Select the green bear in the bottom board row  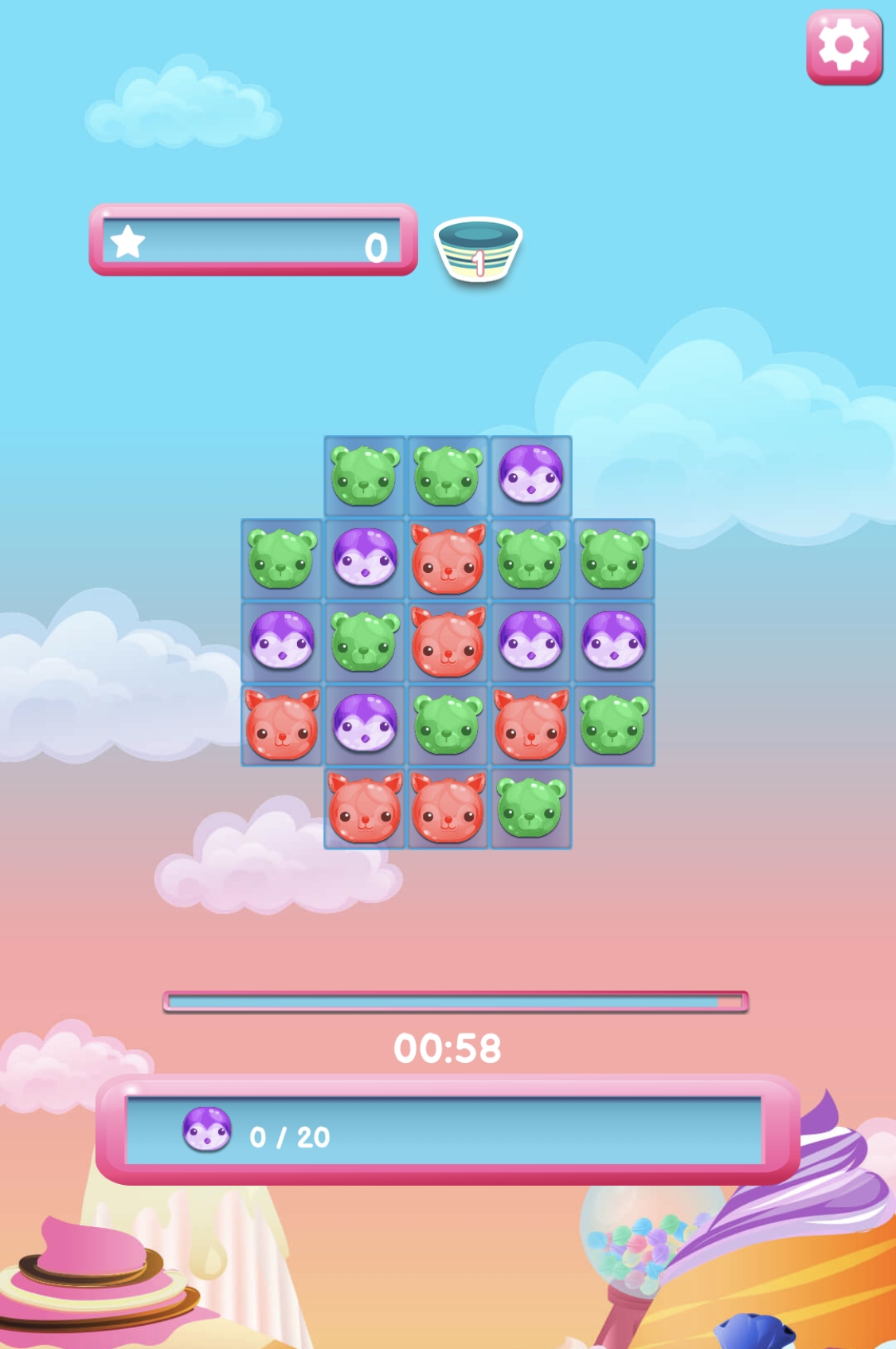(x=530, y=808)
